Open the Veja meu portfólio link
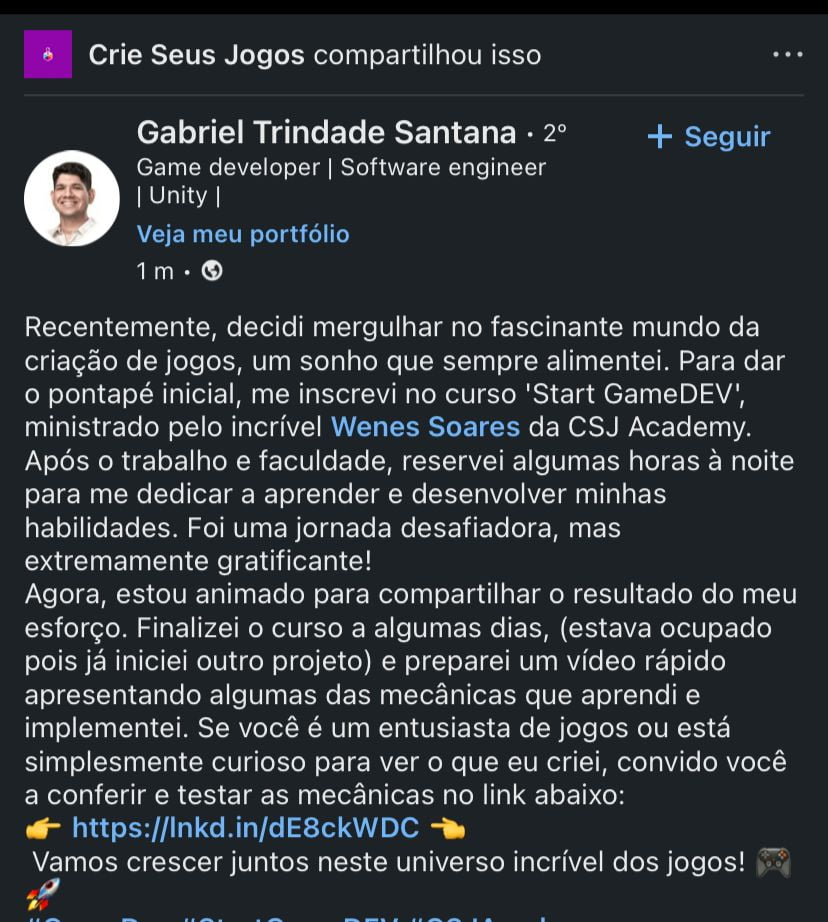 (x=242, y=233)
